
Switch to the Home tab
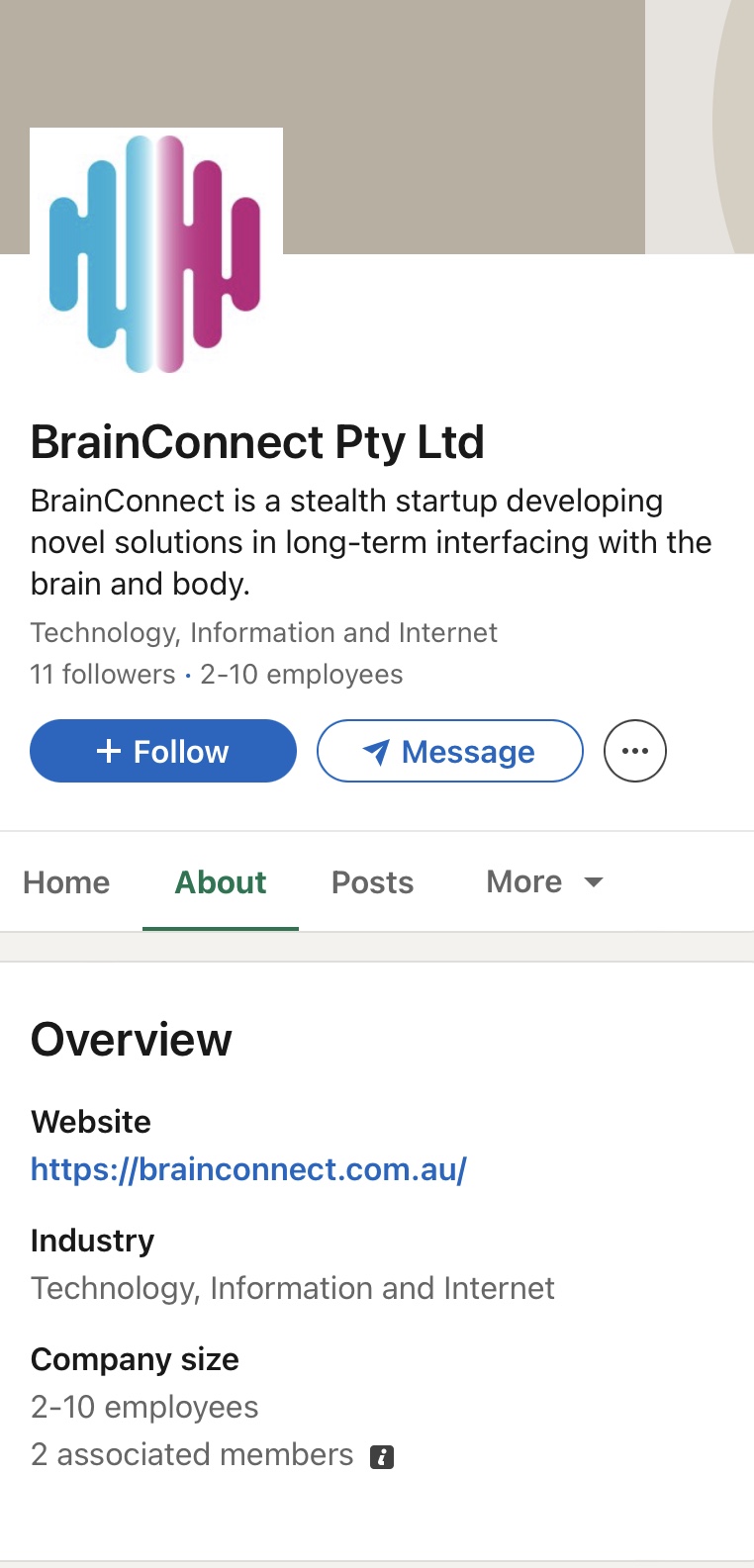pos(66,882)
